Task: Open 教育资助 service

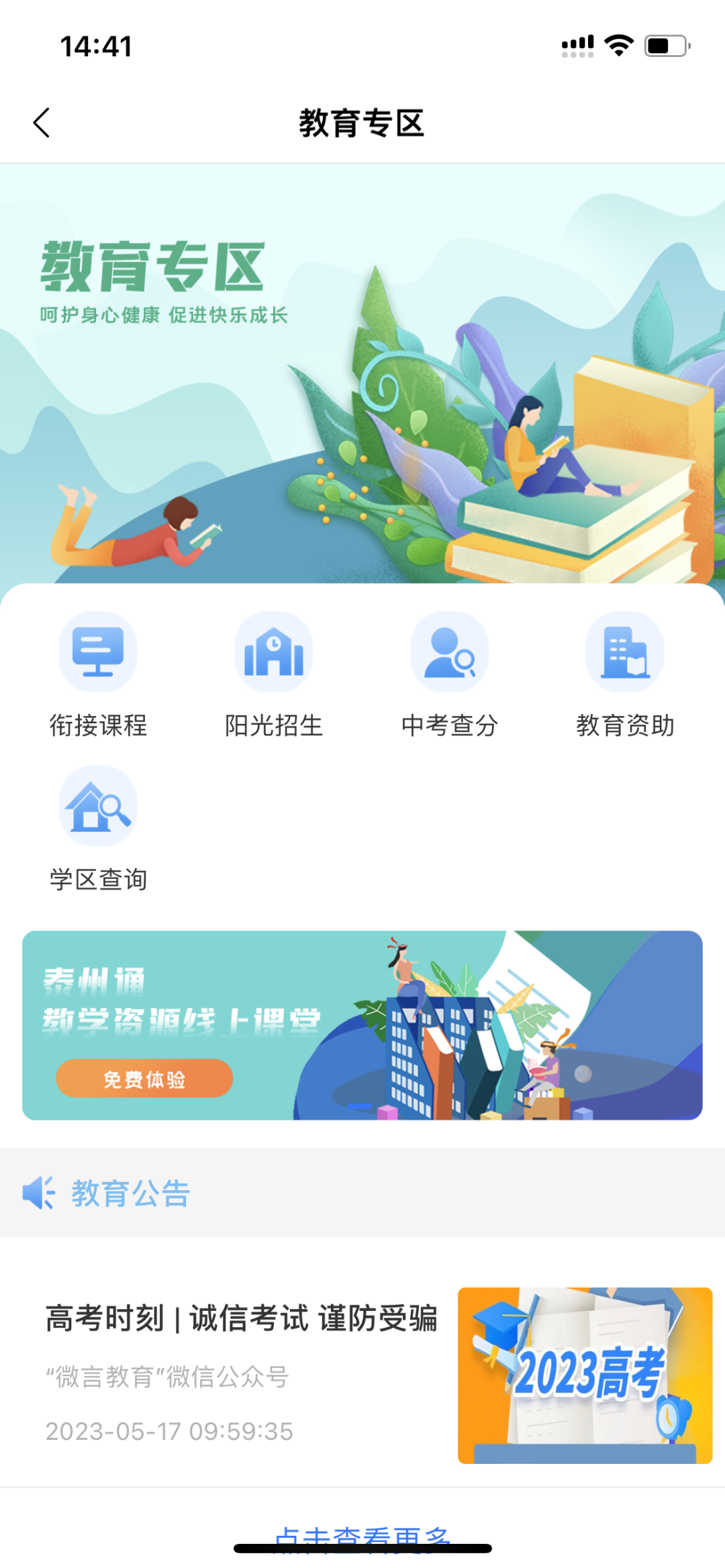Action: (x=624, y=674)
